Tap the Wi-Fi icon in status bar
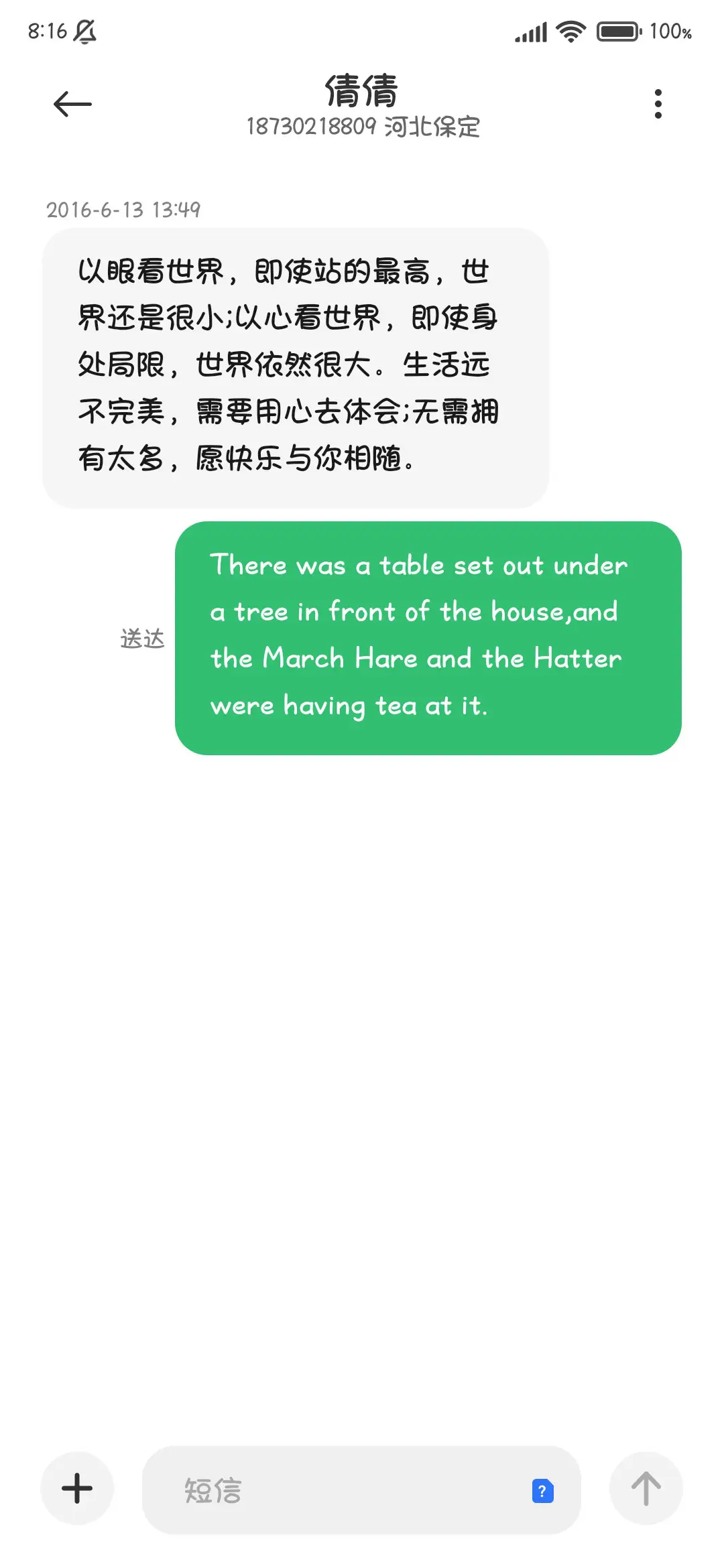The height and width of the screenshot is (1568, 724). pos(568,30)
